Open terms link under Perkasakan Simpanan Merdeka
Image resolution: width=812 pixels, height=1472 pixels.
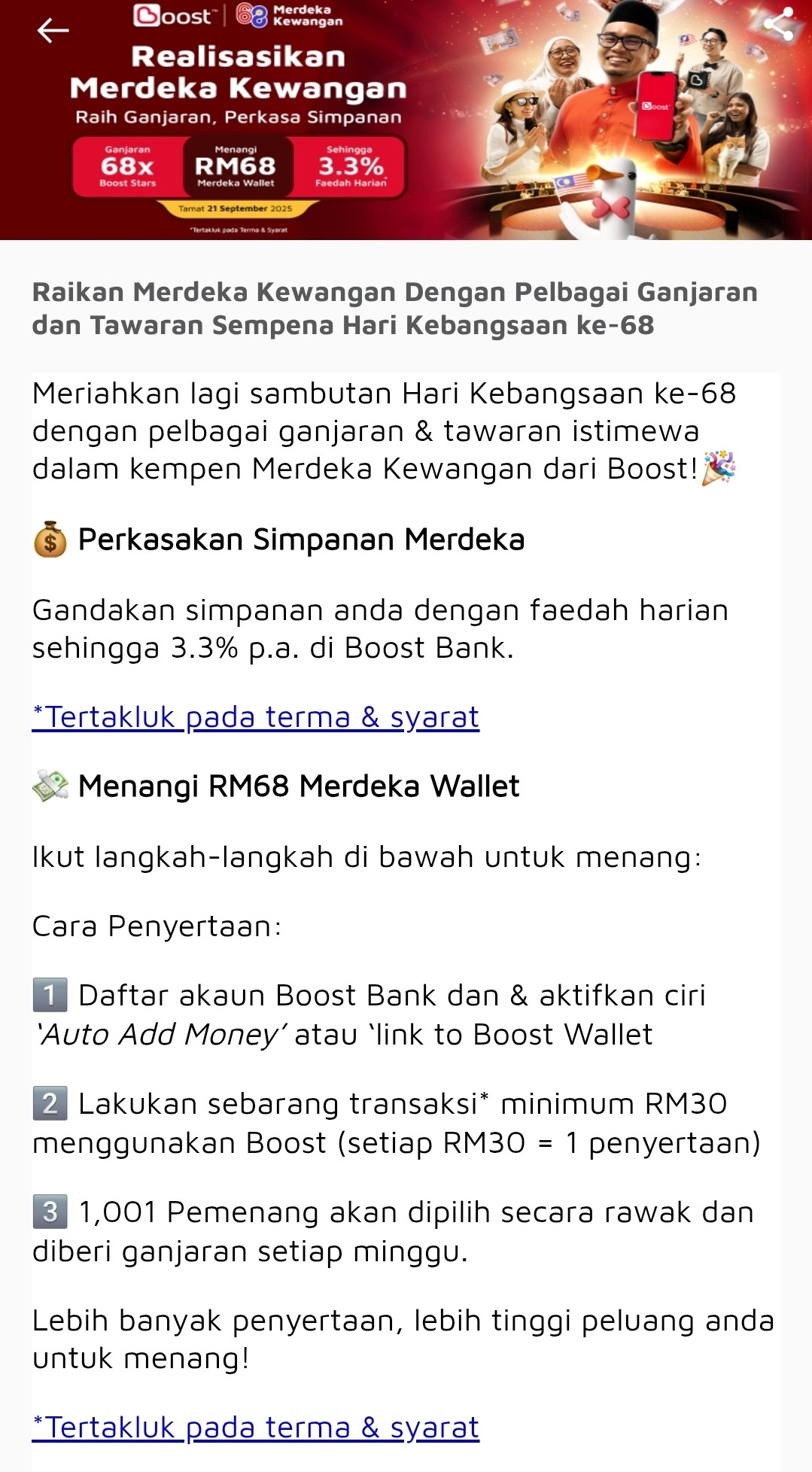pos(255,717)
